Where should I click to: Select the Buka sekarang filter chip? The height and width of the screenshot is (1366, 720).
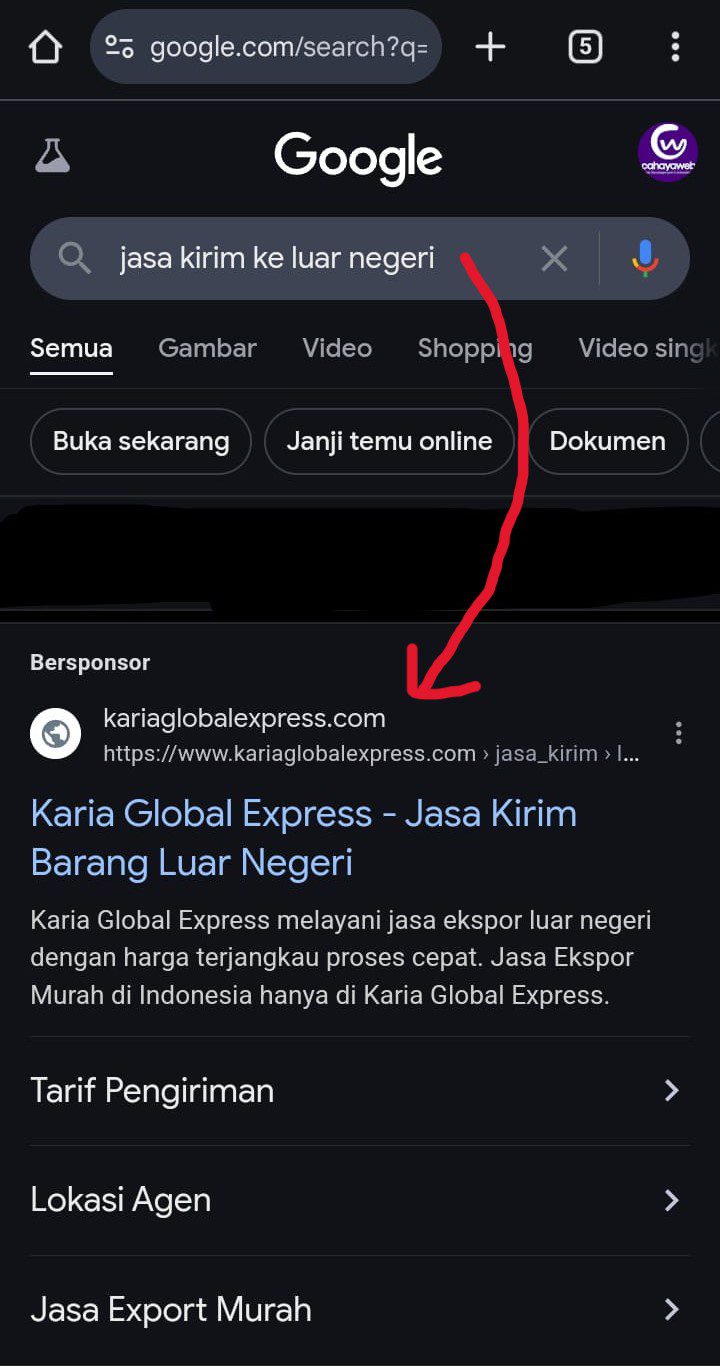(x=141, y=441)
